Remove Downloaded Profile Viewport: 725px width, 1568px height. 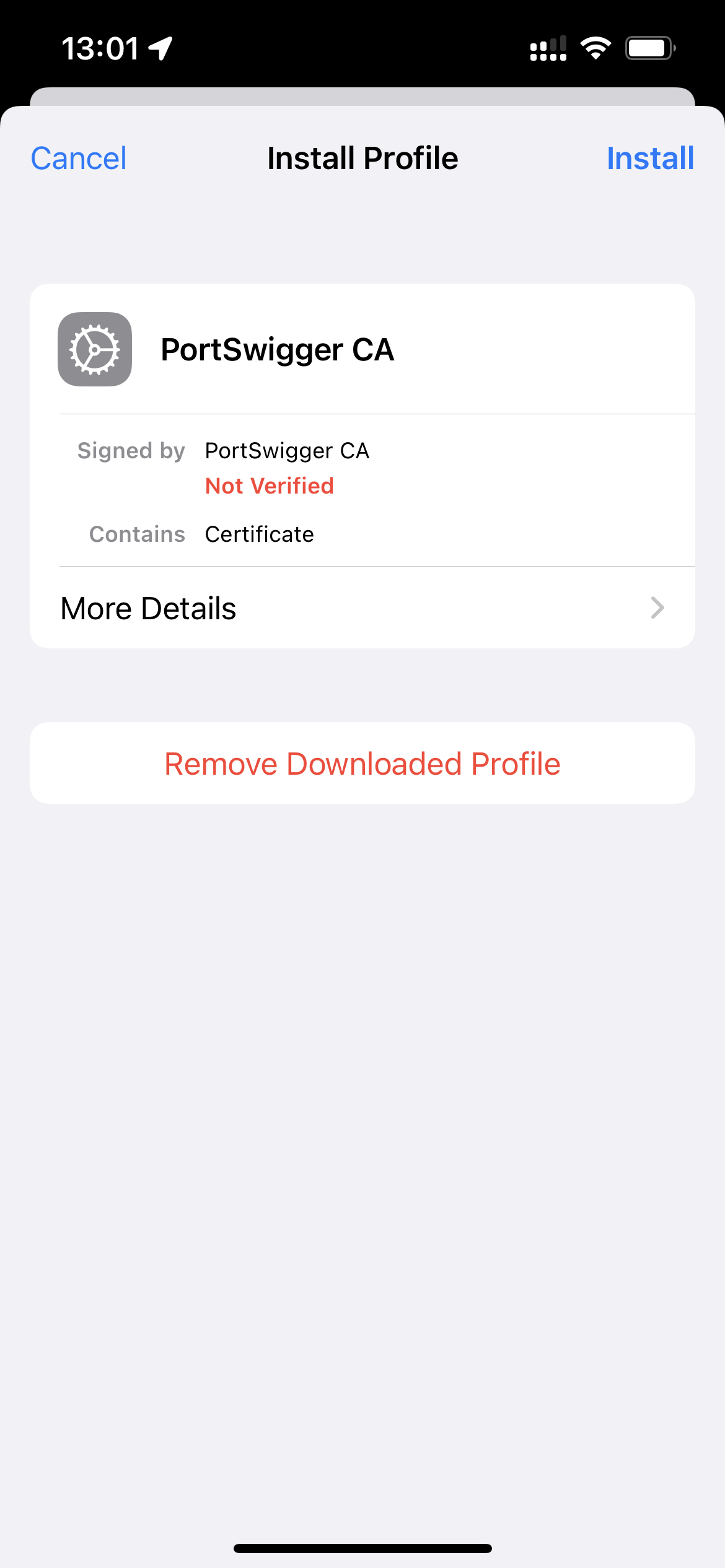[362, 764]
